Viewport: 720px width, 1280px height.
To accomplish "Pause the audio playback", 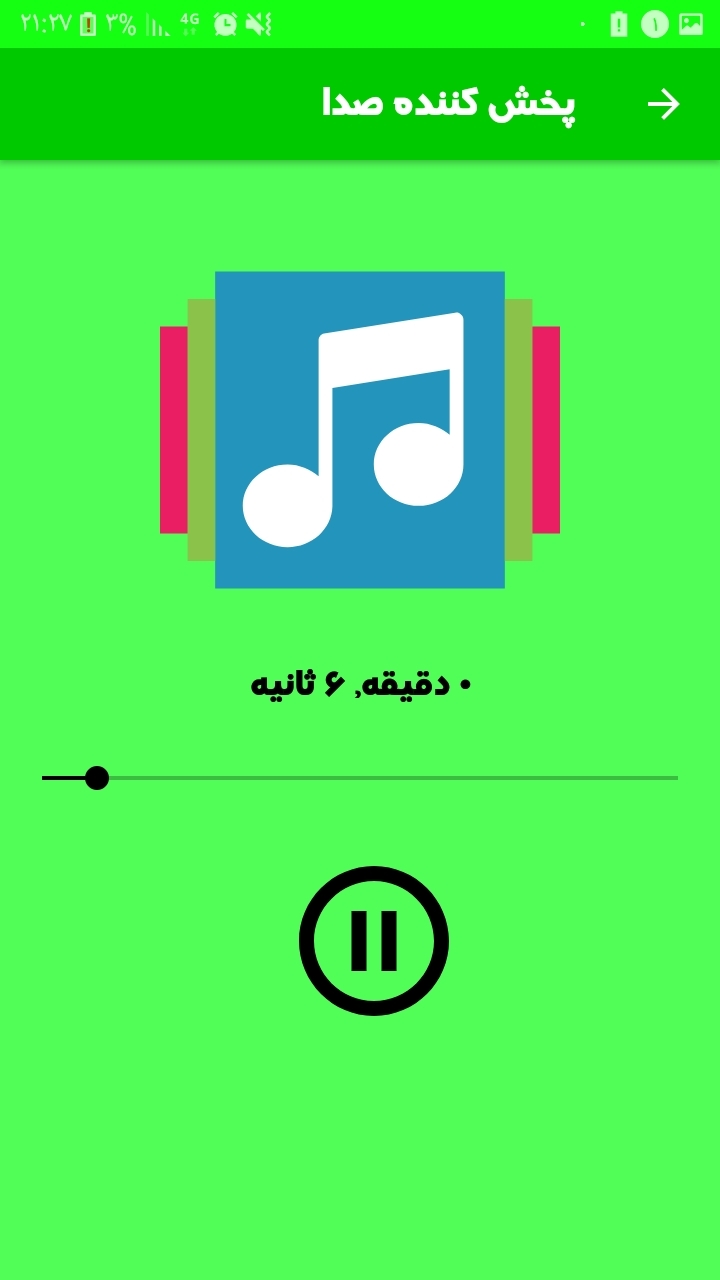I will [374, 941].
